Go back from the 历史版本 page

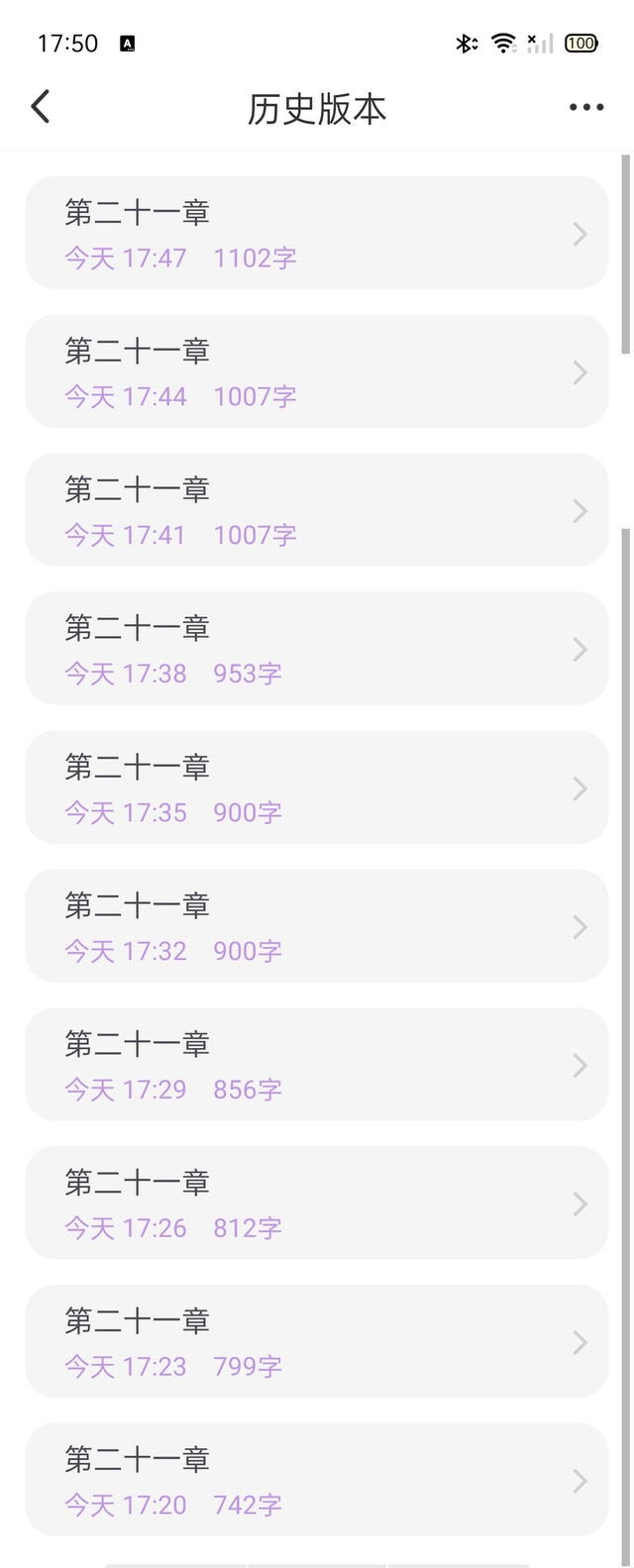click(x=41, y=107)
